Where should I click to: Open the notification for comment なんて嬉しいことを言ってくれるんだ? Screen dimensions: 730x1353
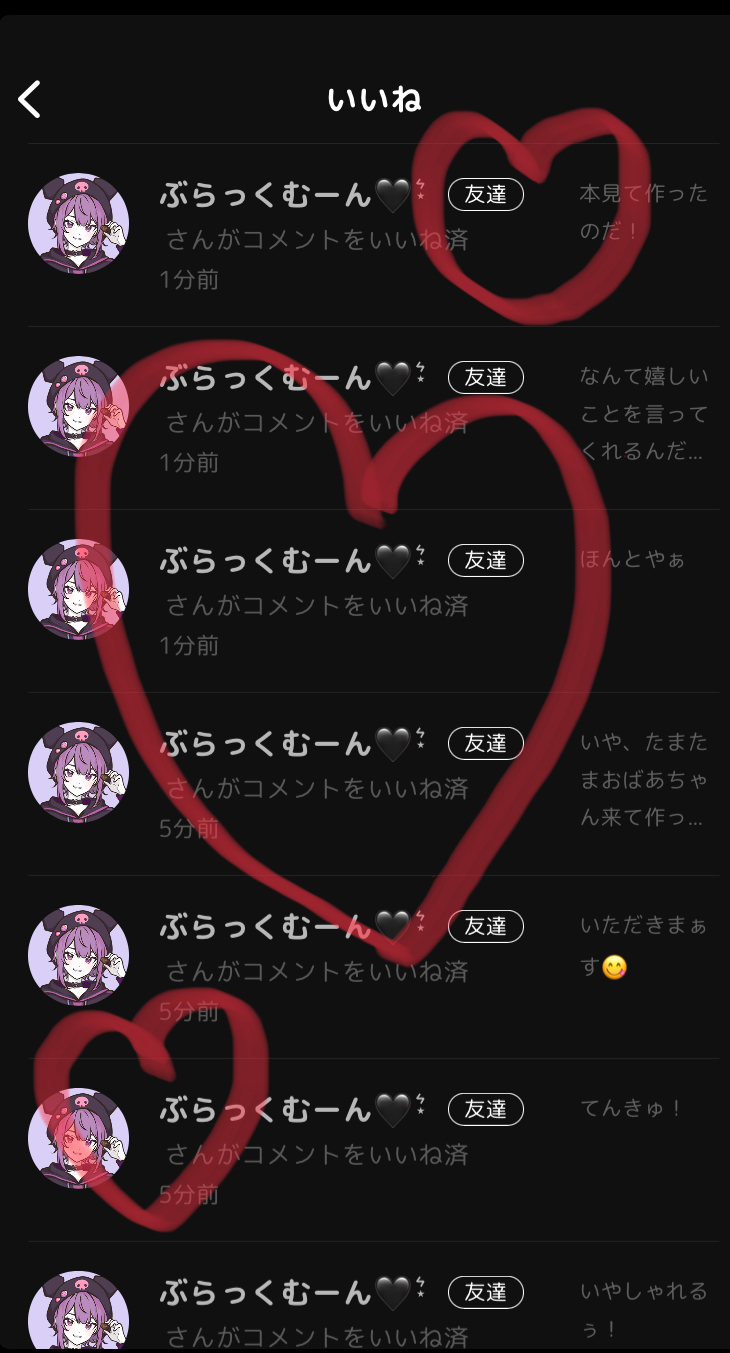pyautogui.click(x=643, y=413)
